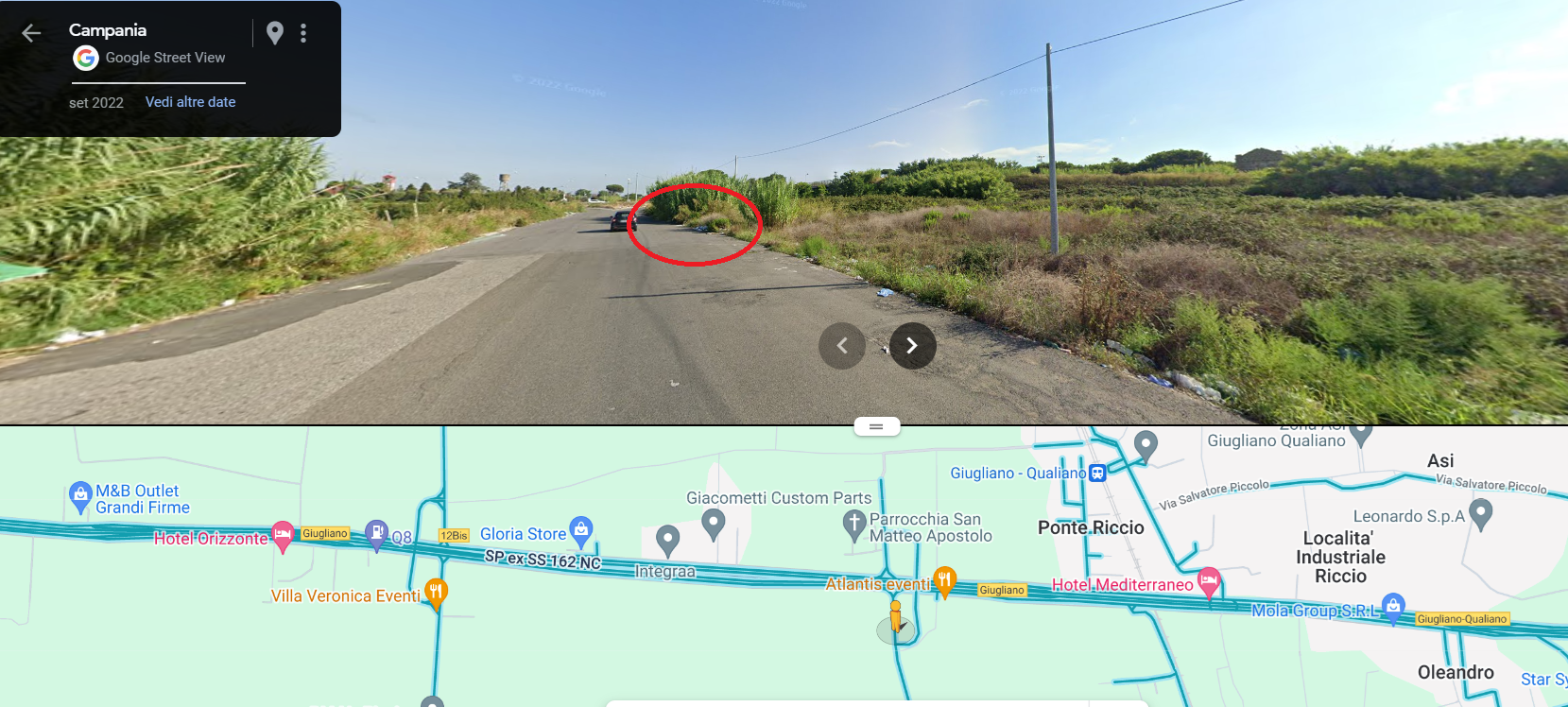This screenshot has height=707, width=1568.
Task: Select Atlantis eventi restaurant marker
Action: [944, 580]
